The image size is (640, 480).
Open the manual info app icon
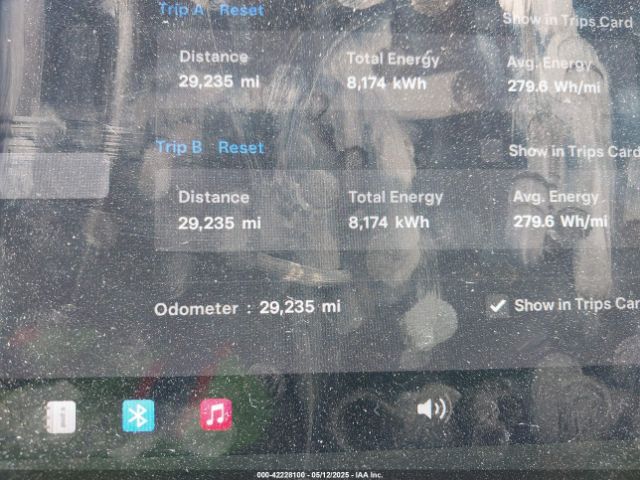[61, 415]
